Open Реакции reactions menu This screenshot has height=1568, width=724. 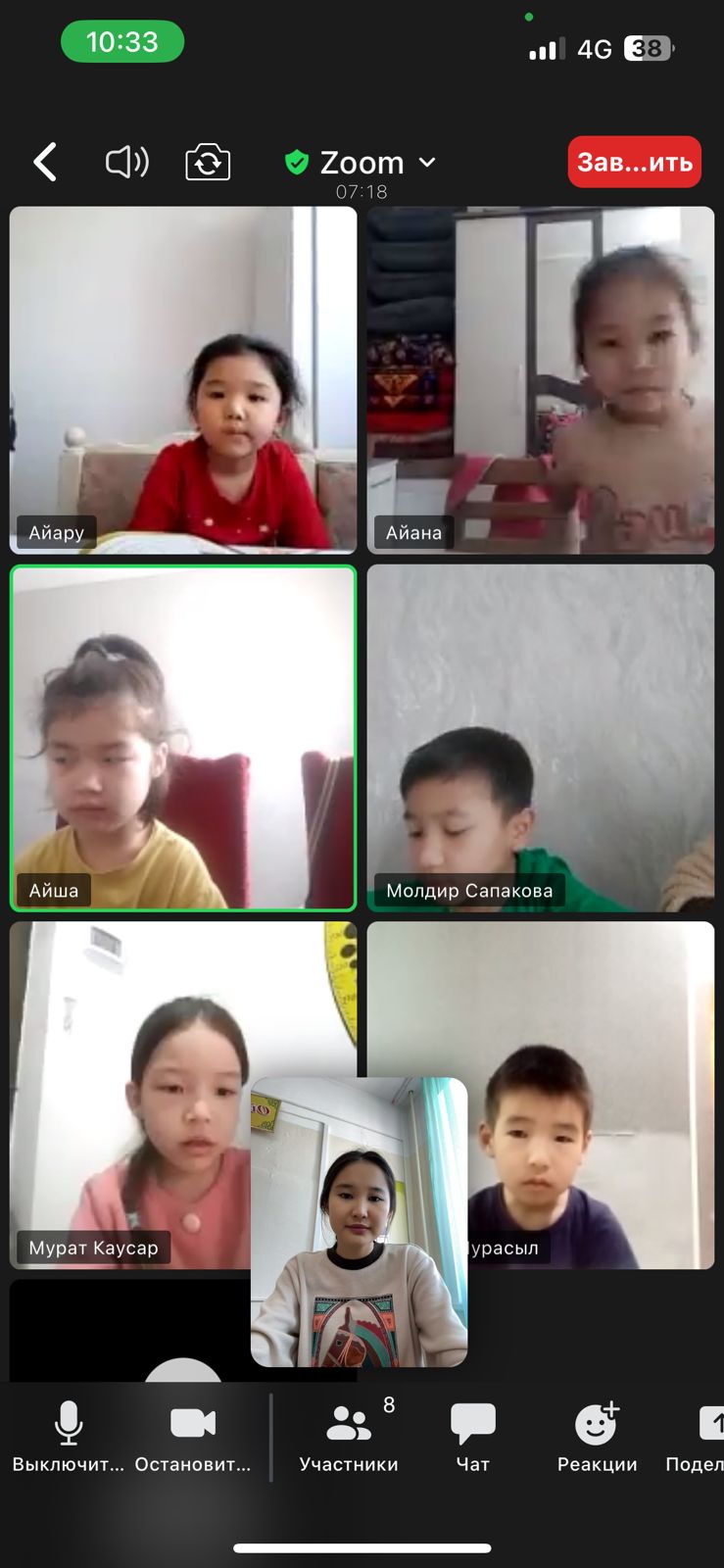(597, 1437)
